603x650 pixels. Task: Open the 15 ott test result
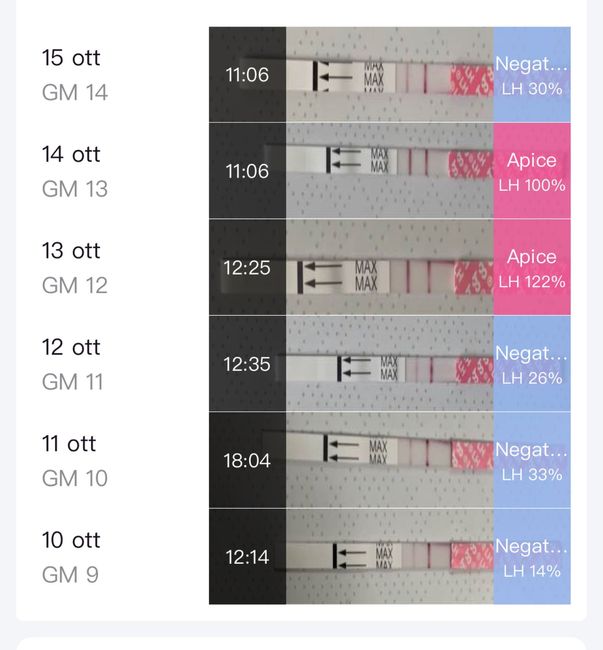pyautogui.click(x=389, y=75)
